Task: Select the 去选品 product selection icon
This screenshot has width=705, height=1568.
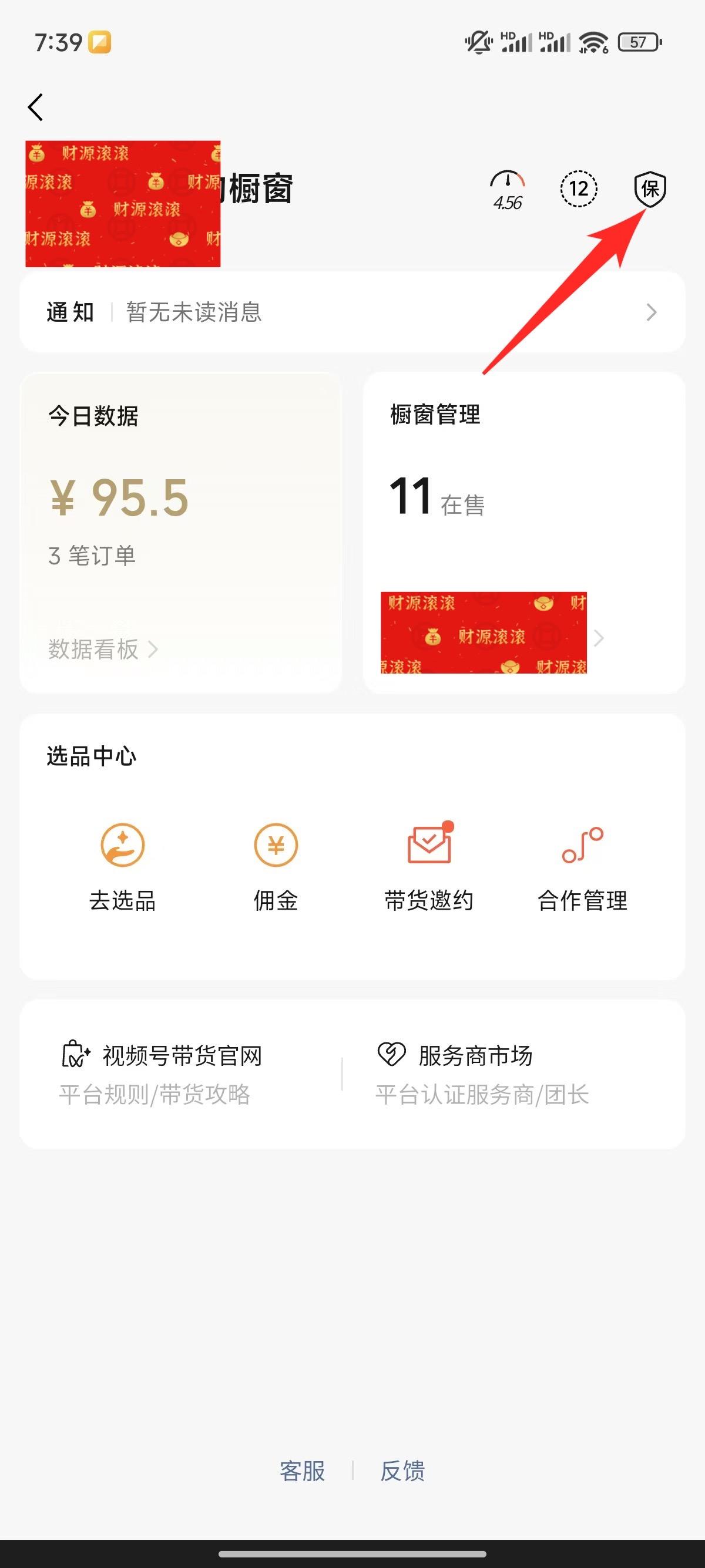Action: [x=122, y=845]
